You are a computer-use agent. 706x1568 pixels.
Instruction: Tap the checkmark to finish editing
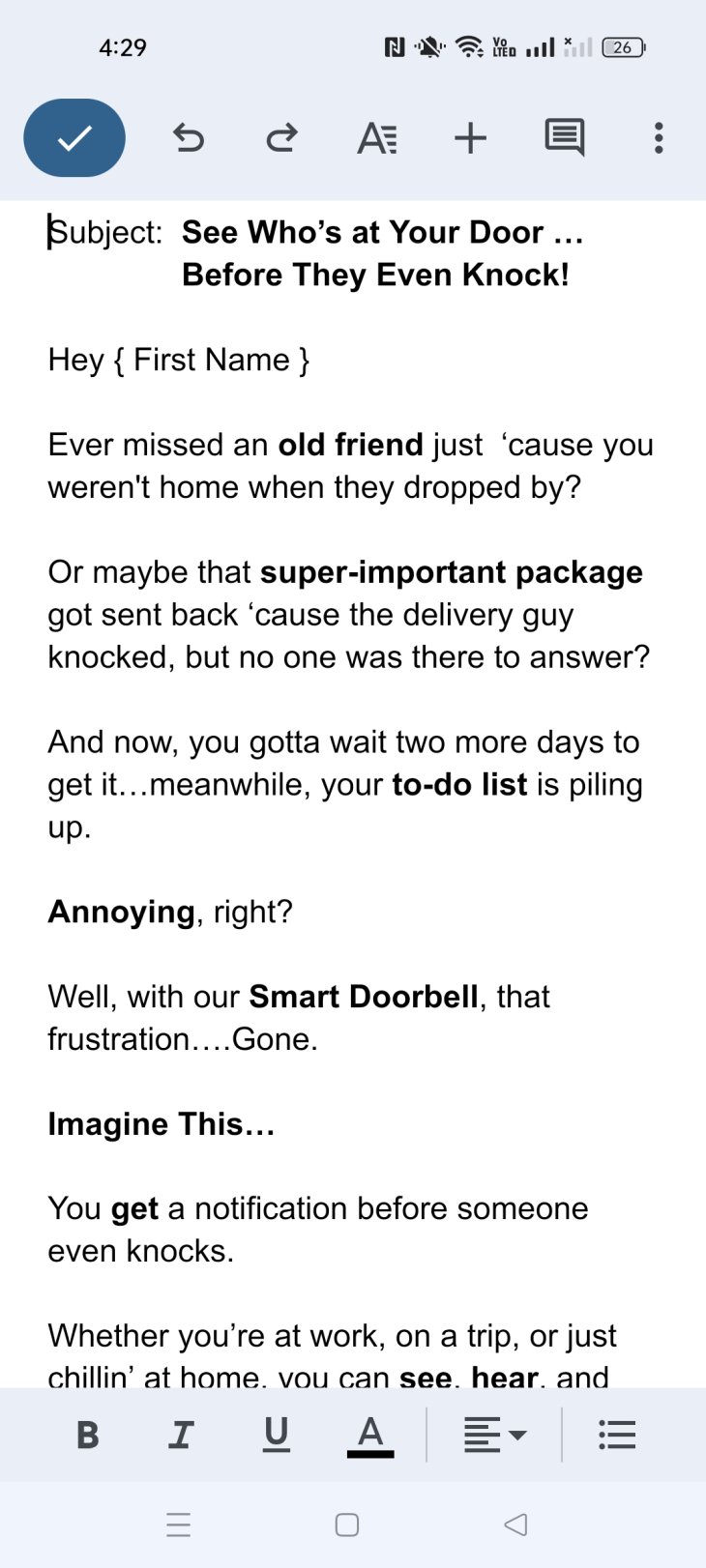tap(74, 138)
